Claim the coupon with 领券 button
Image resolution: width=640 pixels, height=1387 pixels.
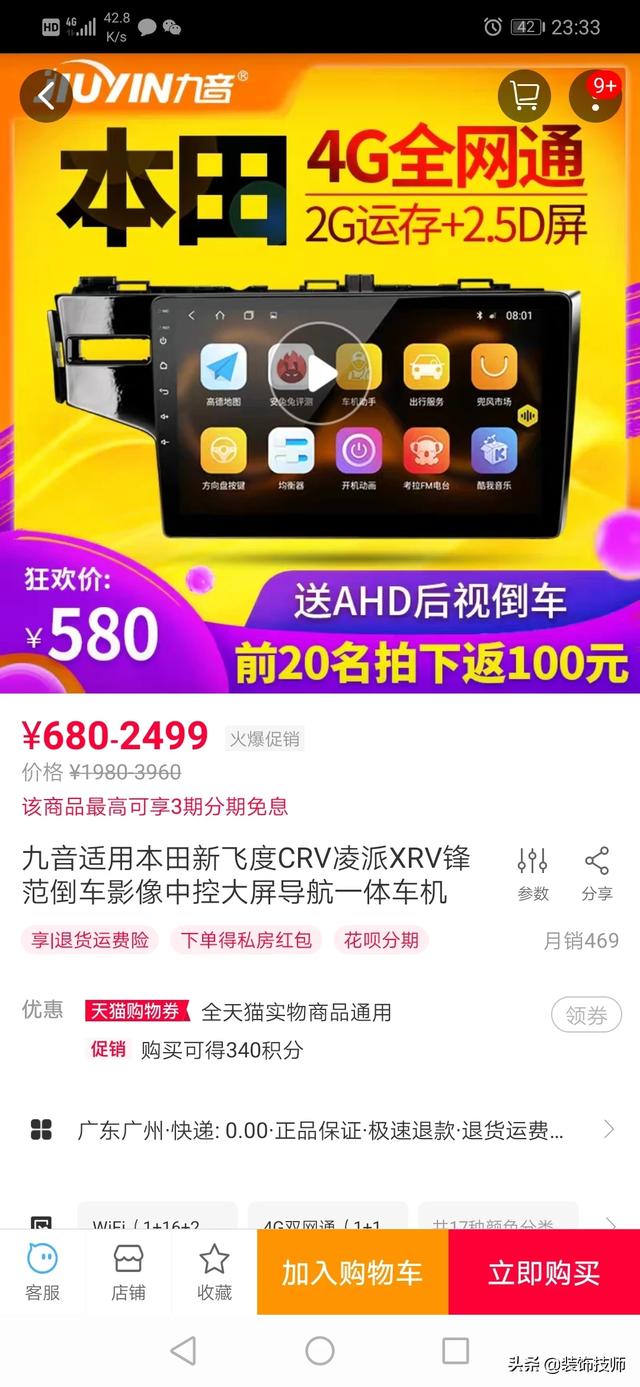click(585, 1015)
